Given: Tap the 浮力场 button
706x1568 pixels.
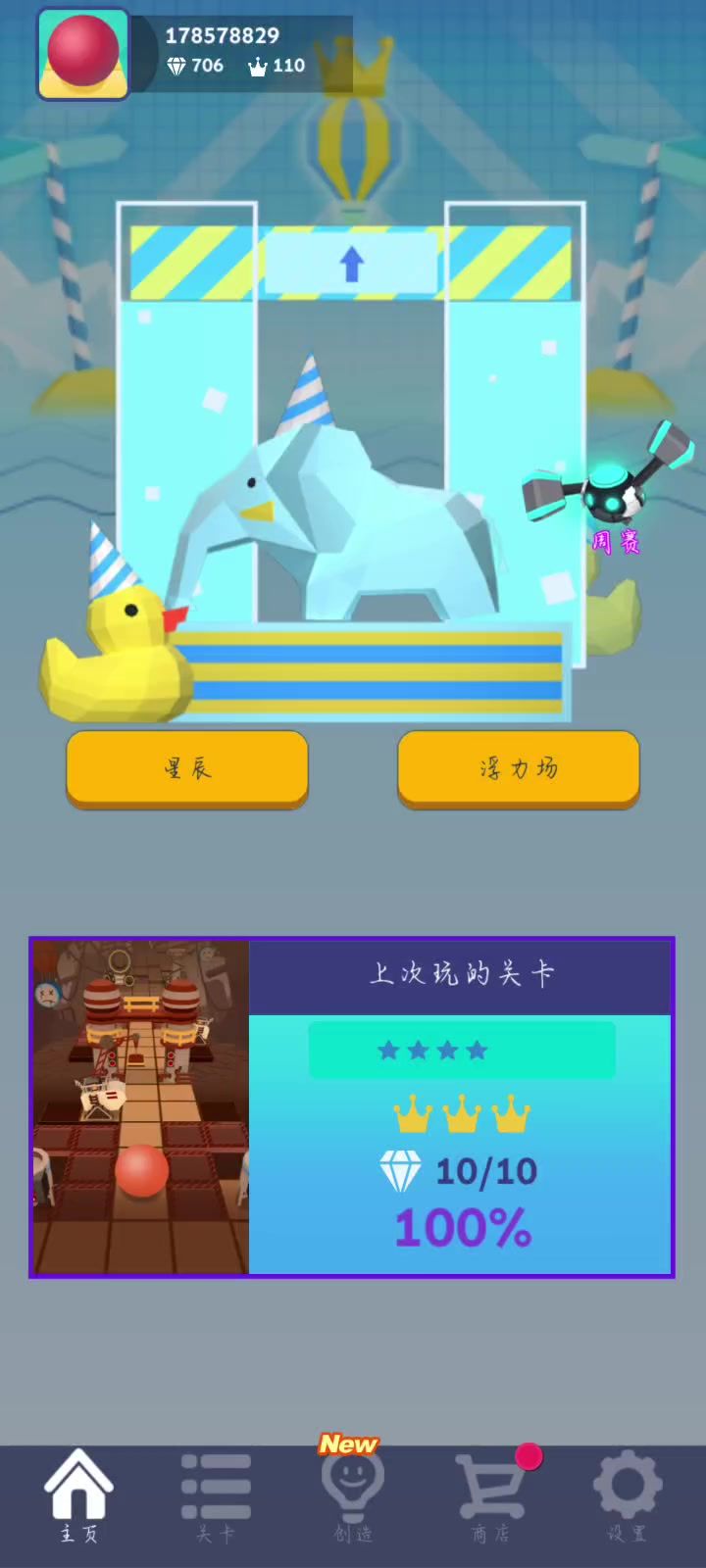Looking at the screenshot, I should click(x=518, y=768).
